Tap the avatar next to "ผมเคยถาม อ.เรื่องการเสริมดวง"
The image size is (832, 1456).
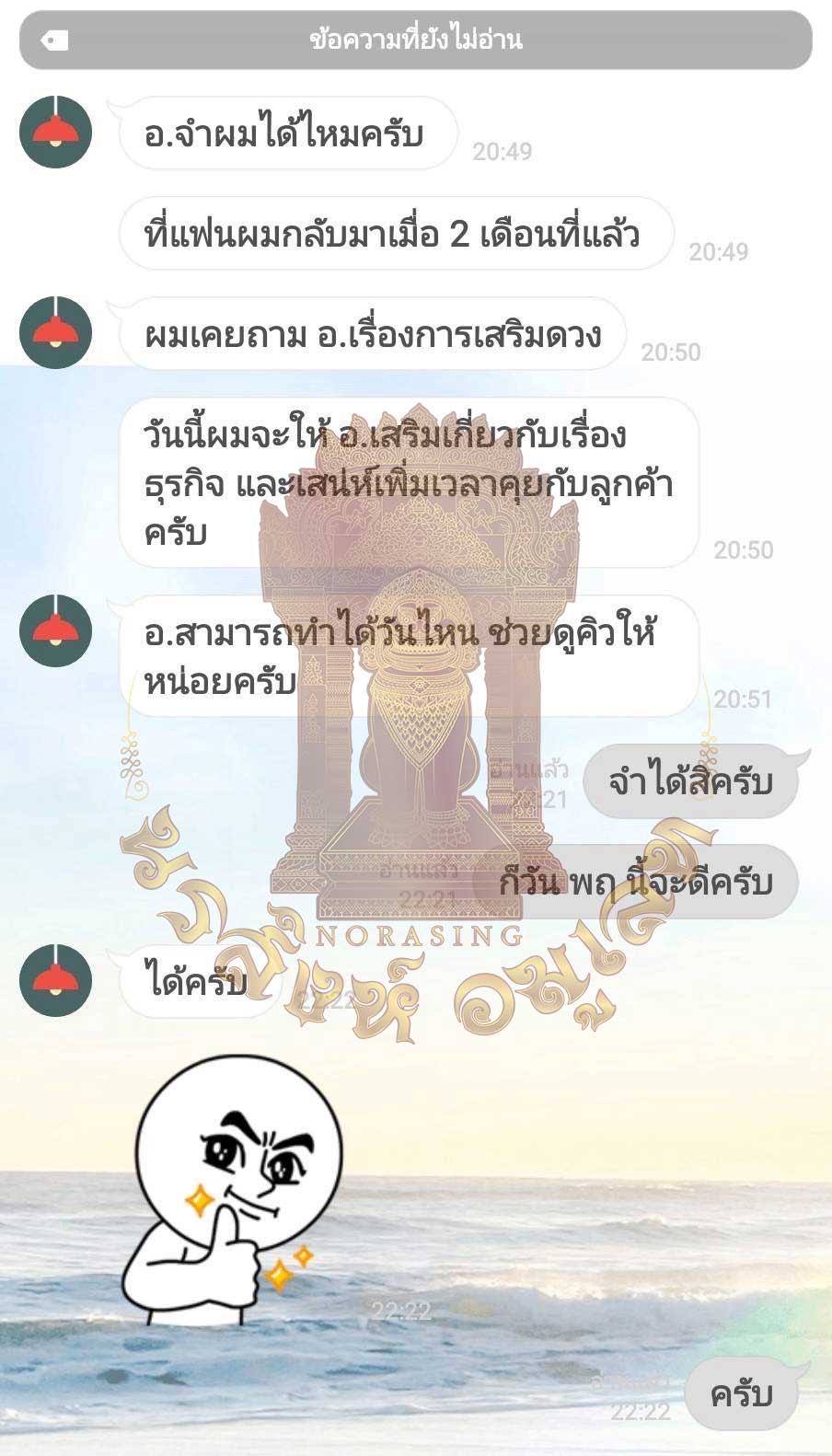click(x=55, y=332)
